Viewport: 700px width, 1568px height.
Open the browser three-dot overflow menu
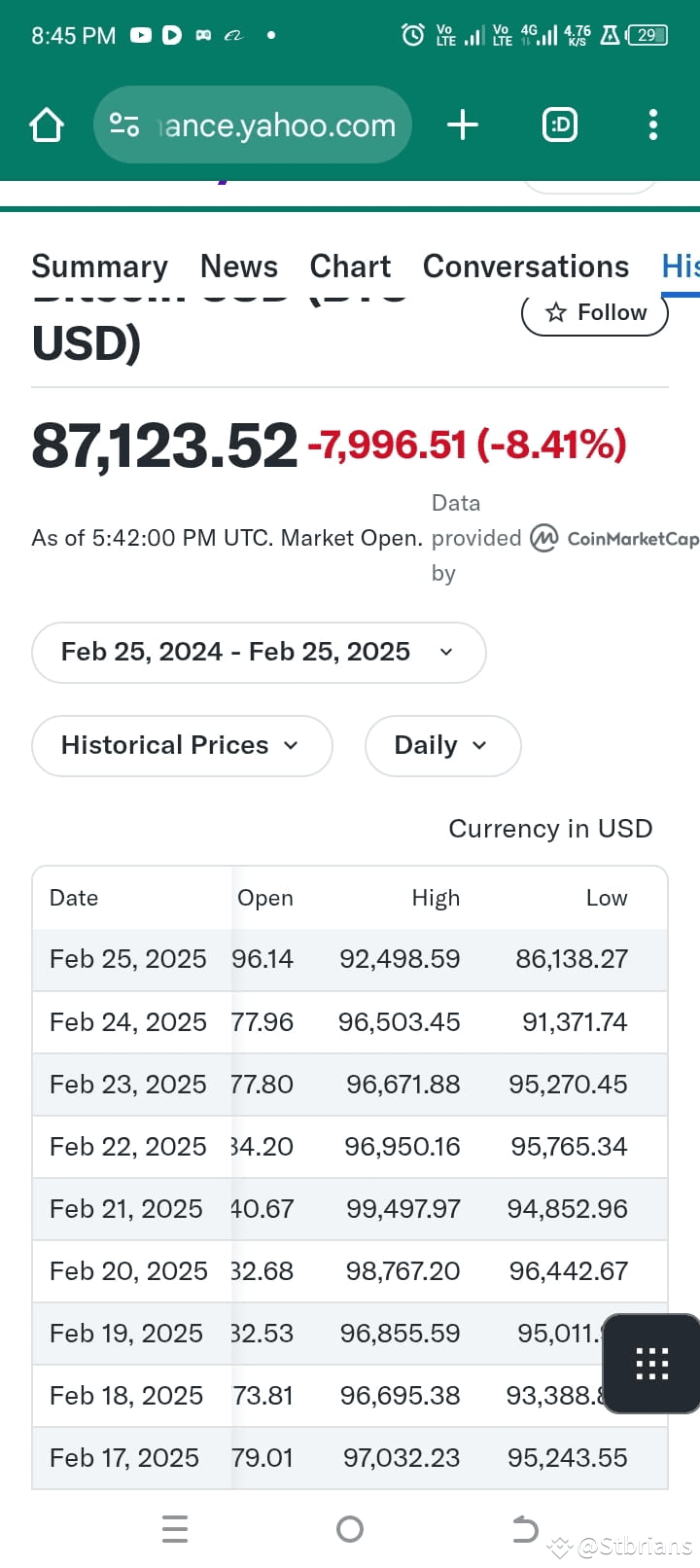pyautogui.click(x=652, y=125)
